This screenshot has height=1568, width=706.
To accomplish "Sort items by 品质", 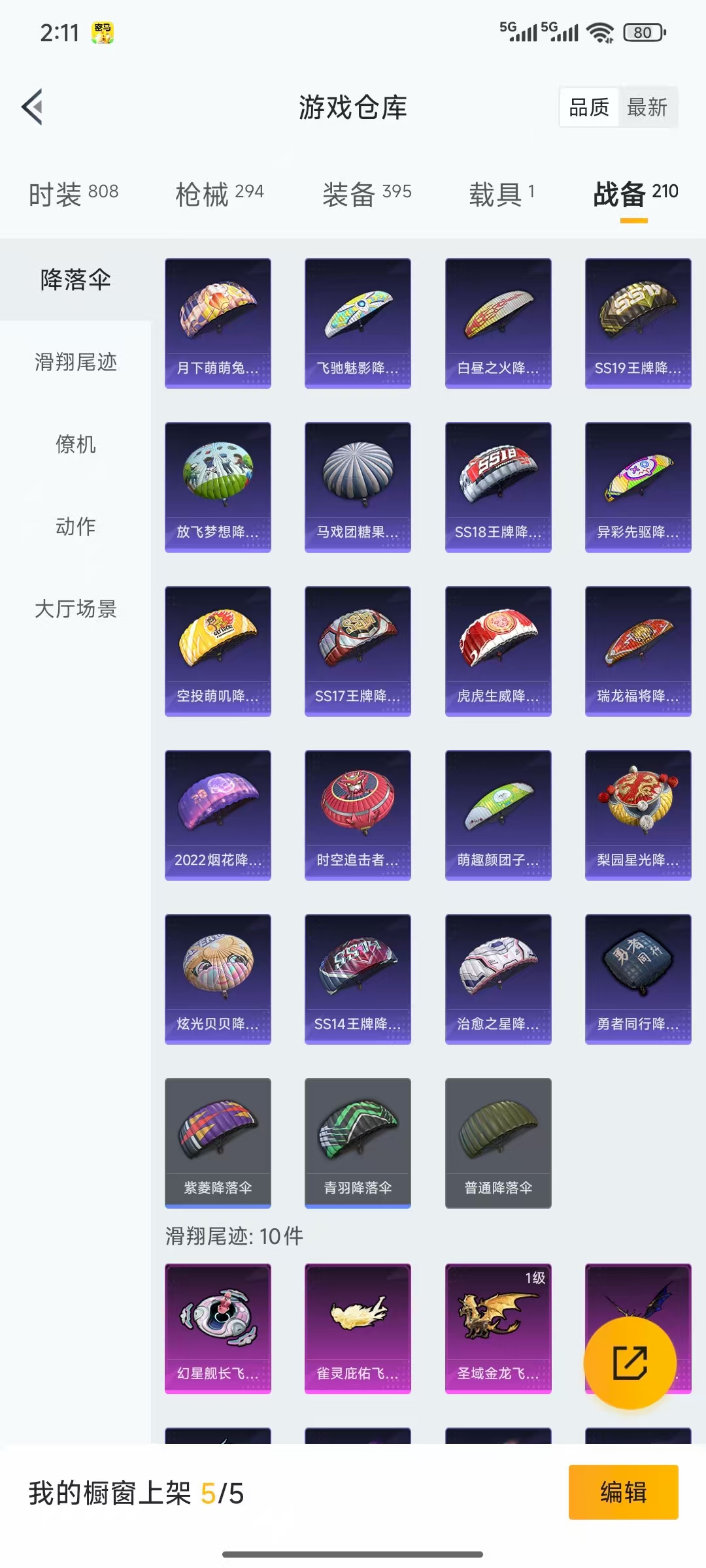I will tap(589, 107).
